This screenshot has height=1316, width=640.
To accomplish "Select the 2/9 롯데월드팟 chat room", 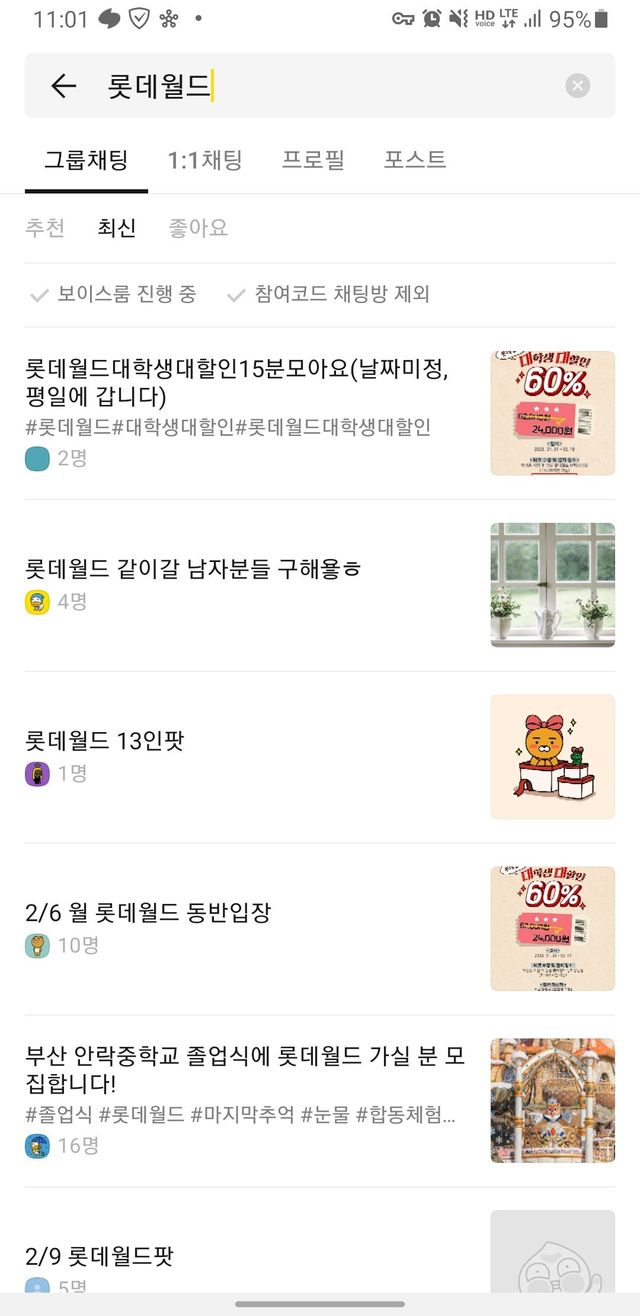I will coord(100,1256).
